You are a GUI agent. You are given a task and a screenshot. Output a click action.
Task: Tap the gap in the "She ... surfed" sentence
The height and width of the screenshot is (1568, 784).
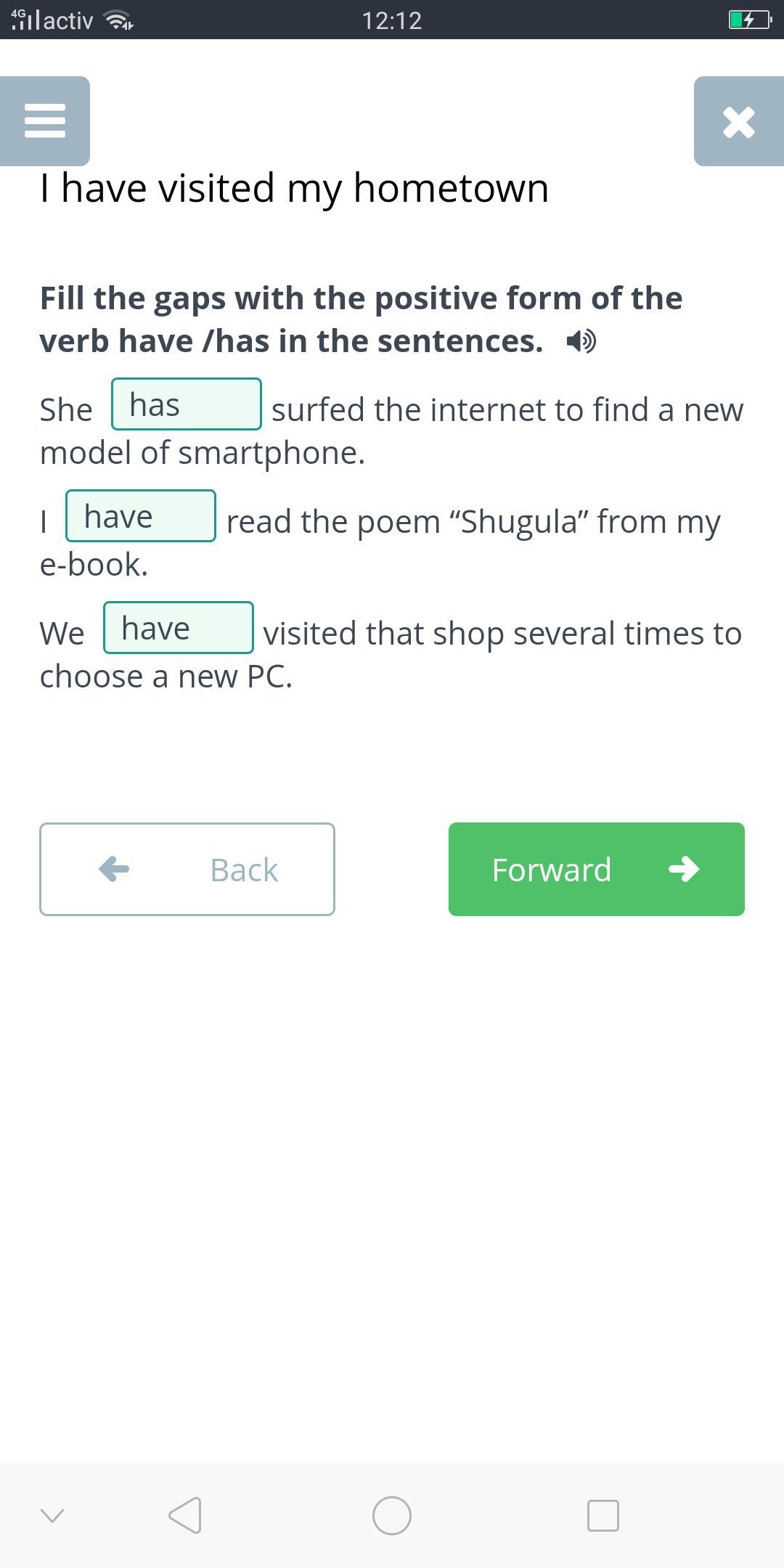pyautogui.click(x=187, y=404)
